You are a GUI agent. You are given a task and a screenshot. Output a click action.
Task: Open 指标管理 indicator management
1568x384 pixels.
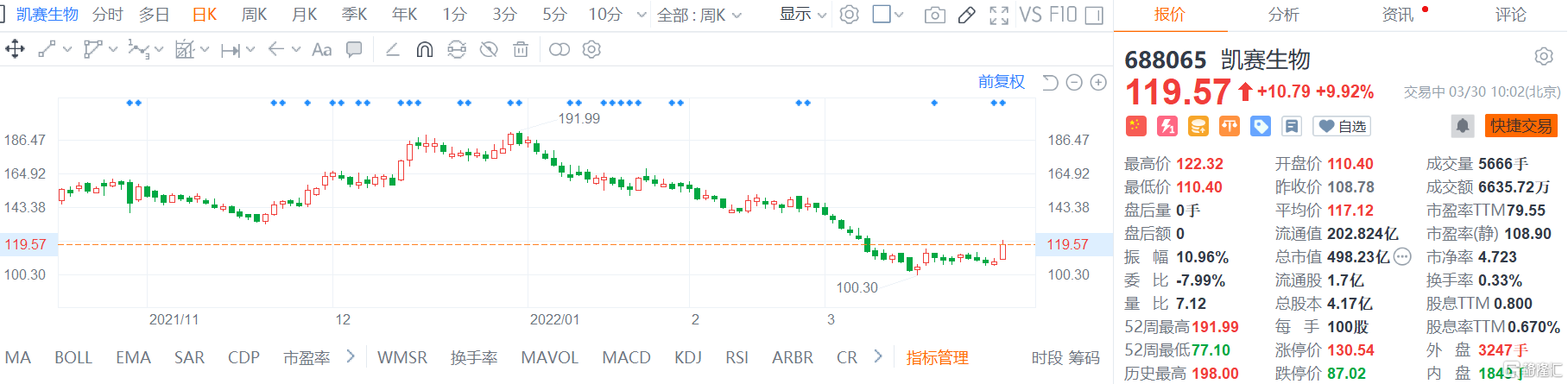coord(937,357)
